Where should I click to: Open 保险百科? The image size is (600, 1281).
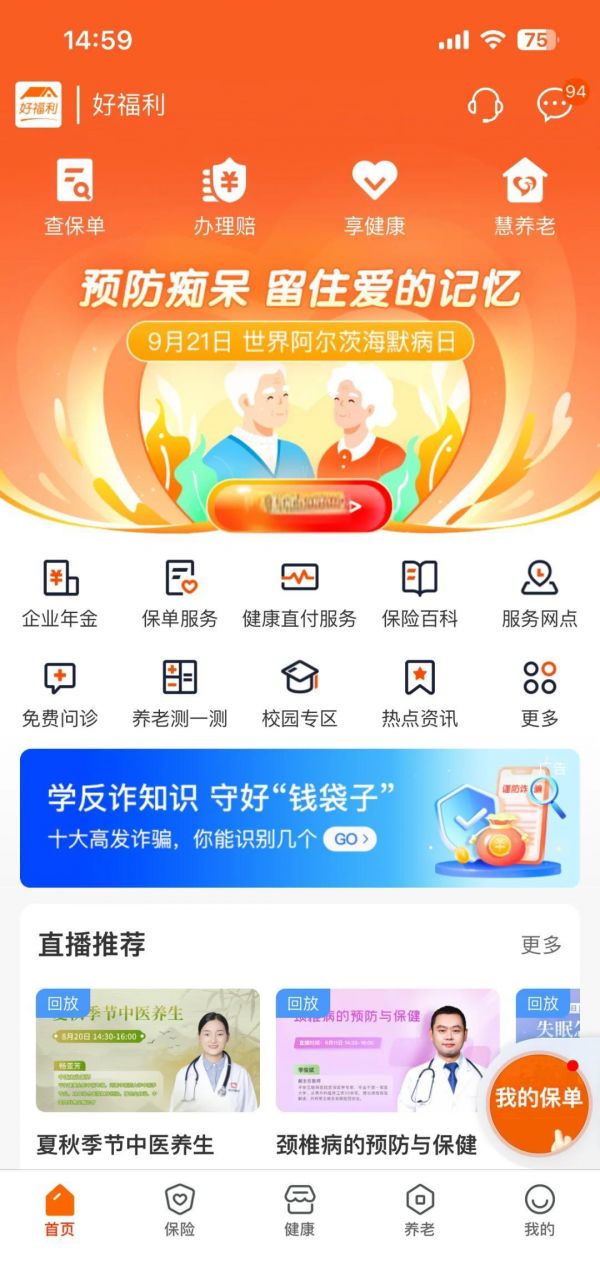tap(420, 594)
